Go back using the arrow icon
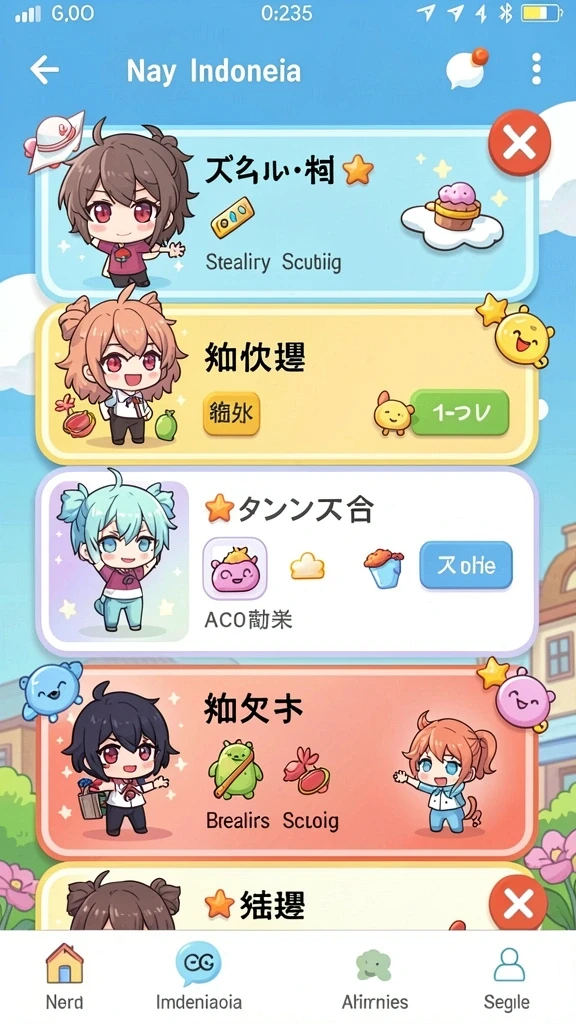 [44, 70]
